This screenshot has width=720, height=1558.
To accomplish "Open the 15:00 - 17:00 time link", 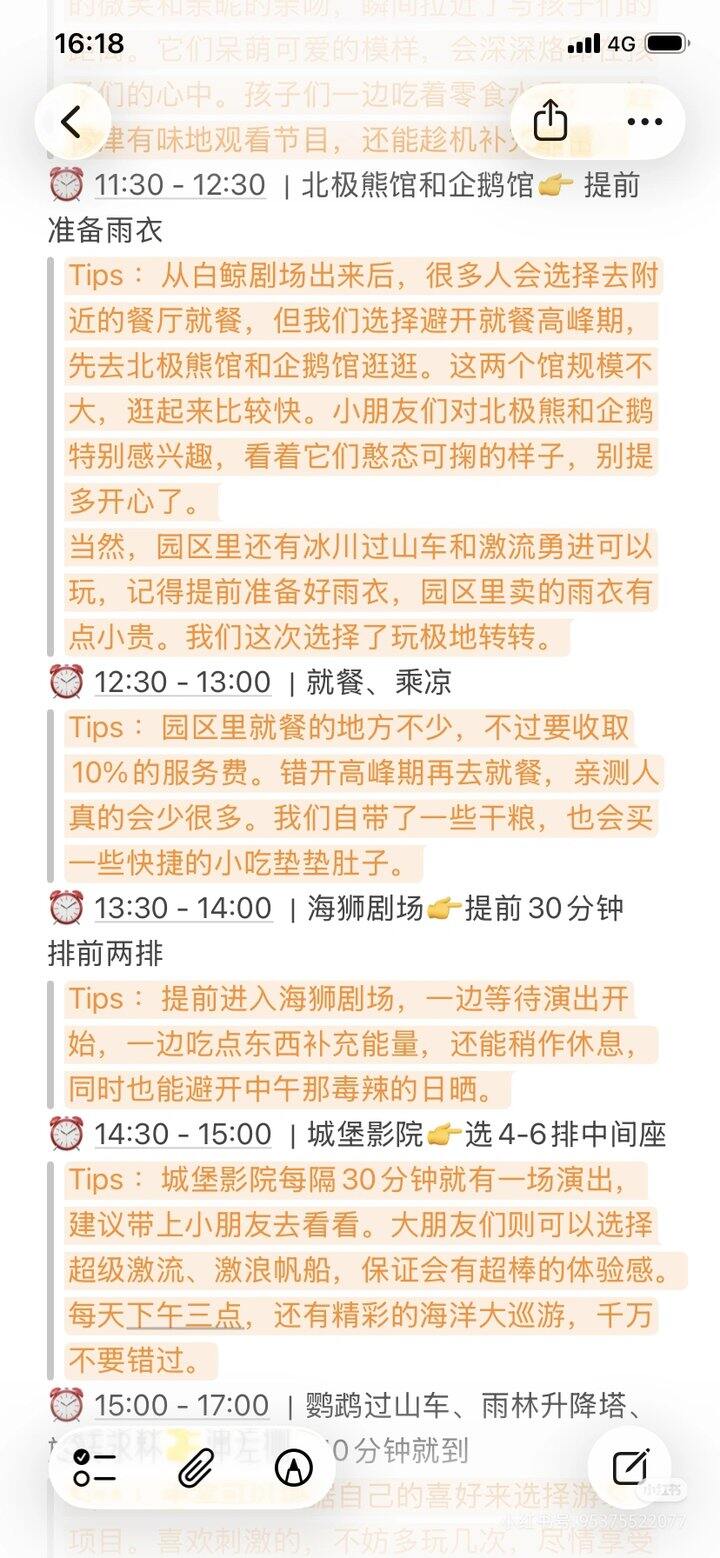I will (x=182, y=1405).
